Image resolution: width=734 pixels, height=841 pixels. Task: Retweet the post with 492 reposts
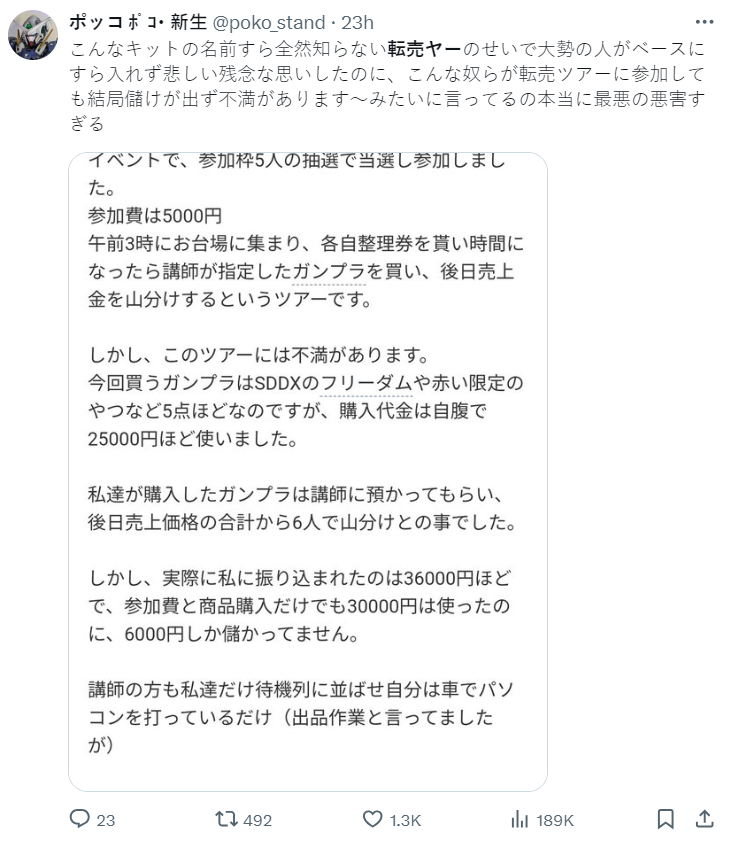pos(228,819)
